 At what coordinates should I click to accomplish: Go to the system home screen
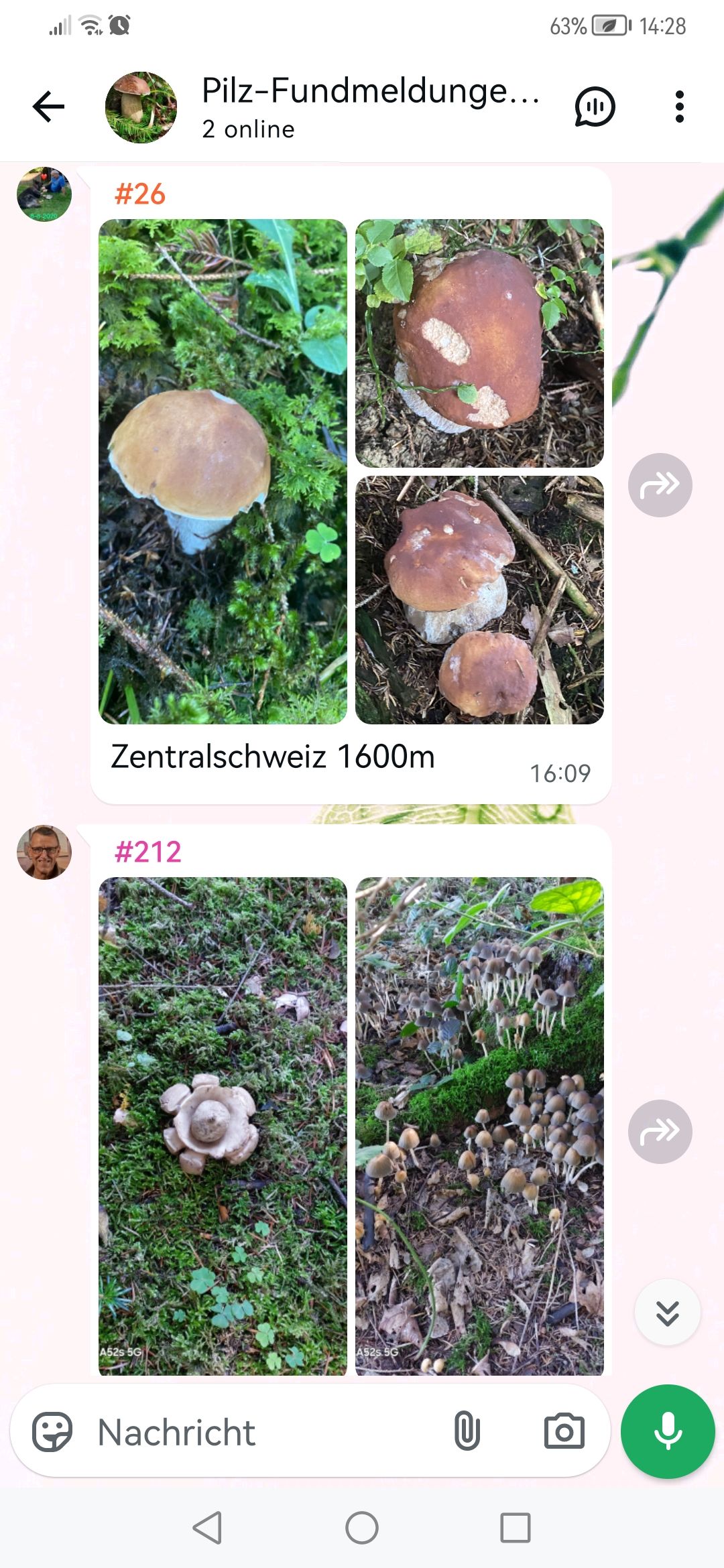pyautogui.click(x=362, y=1528)
